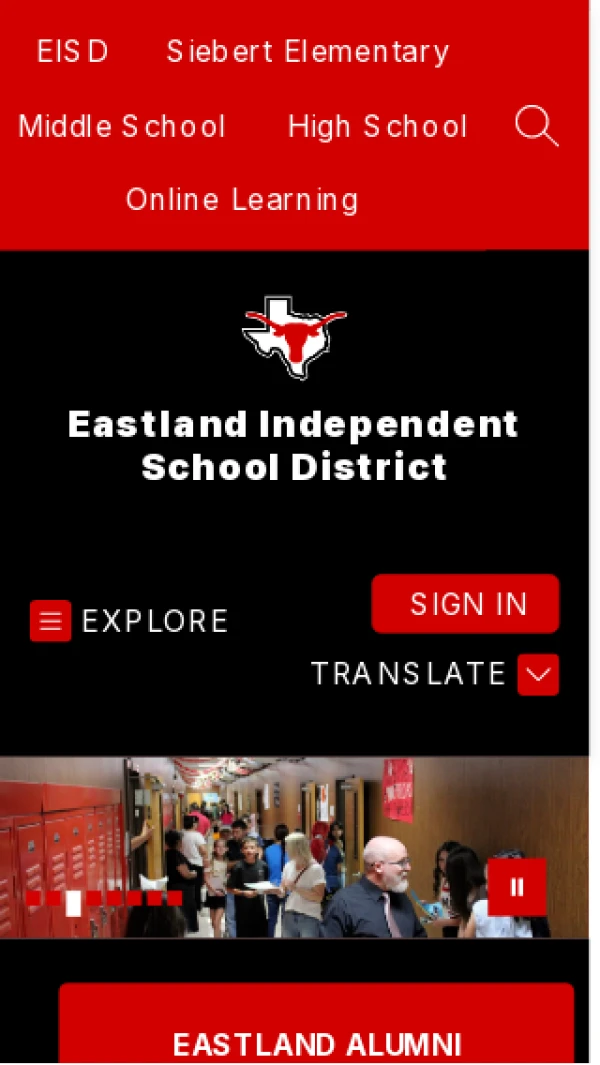The width and height of the screenshot is (600, 1065).
Task: Tap the search magnifier icon
Action: pyautogui.click(x=536, y=127)
